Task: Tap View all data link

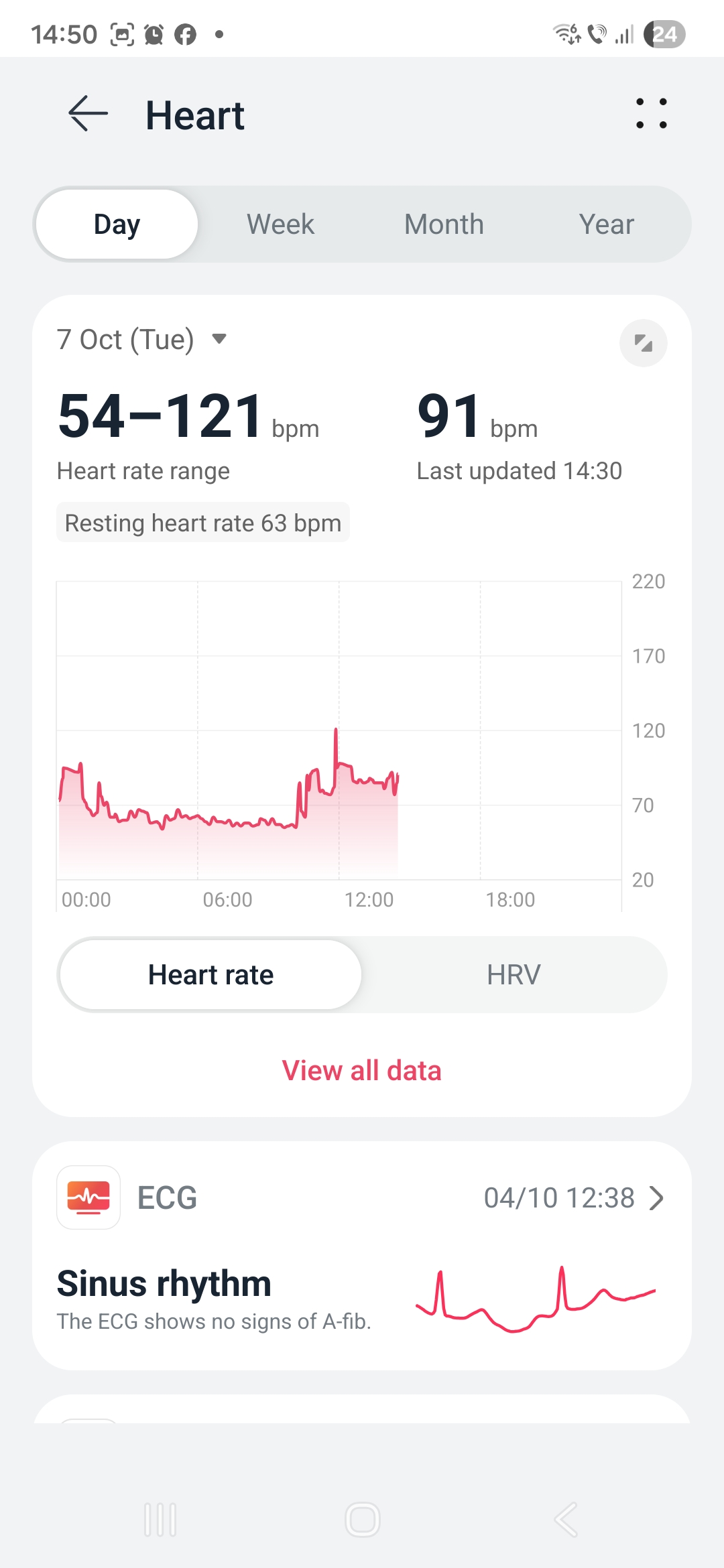Action: click(361, 1071)
